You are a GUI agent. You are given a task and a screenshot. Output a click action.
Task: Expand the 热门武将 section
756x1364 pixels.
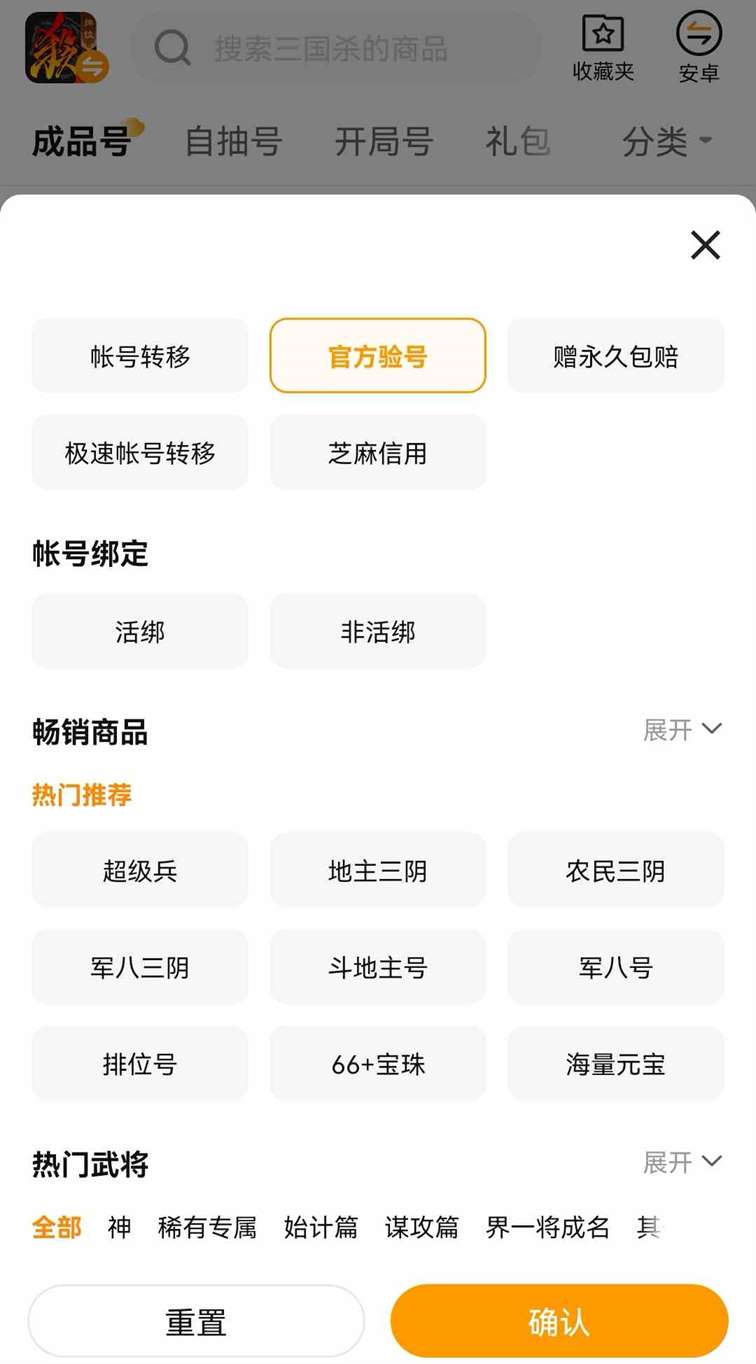pos(682,1162)
